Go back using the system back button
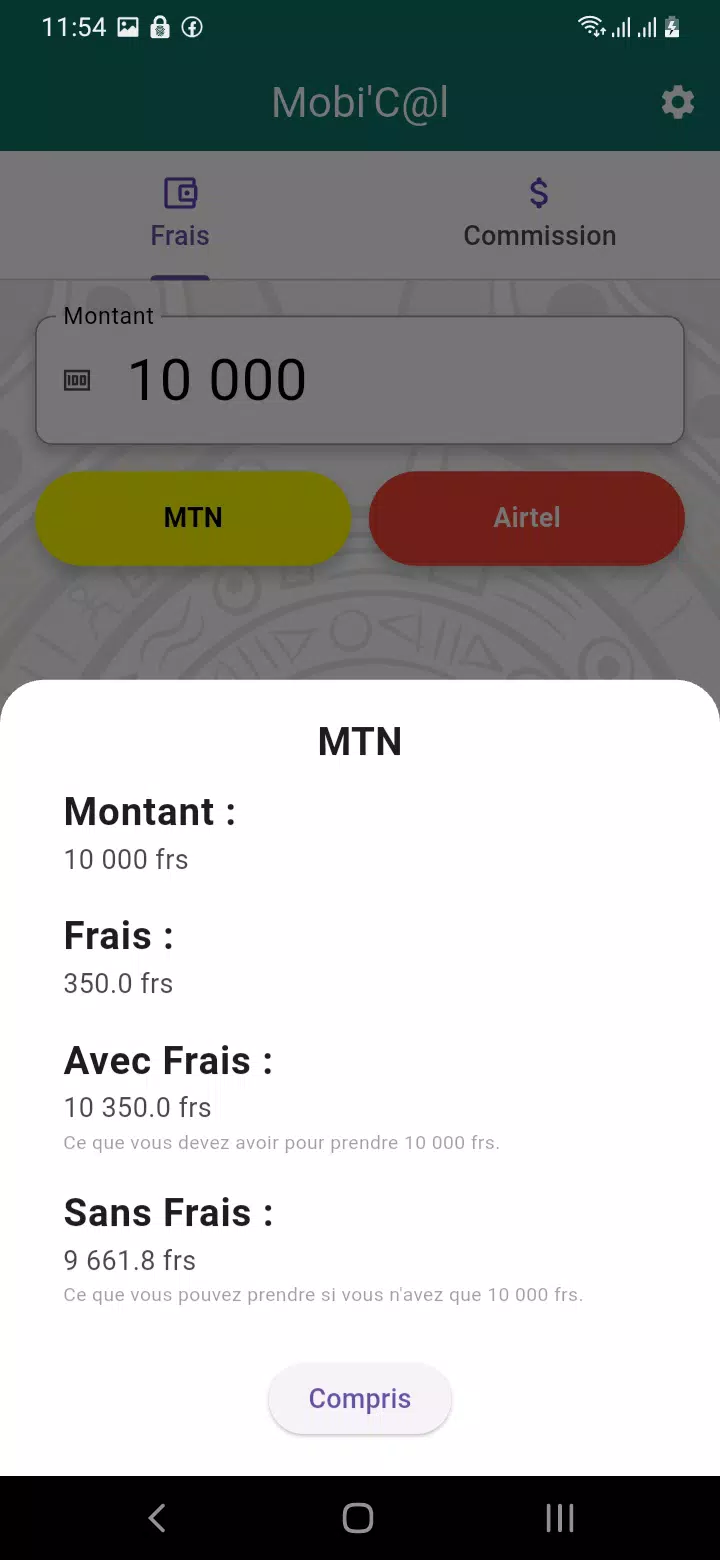Viewport: 720px width, 1560px height. 157,1518
